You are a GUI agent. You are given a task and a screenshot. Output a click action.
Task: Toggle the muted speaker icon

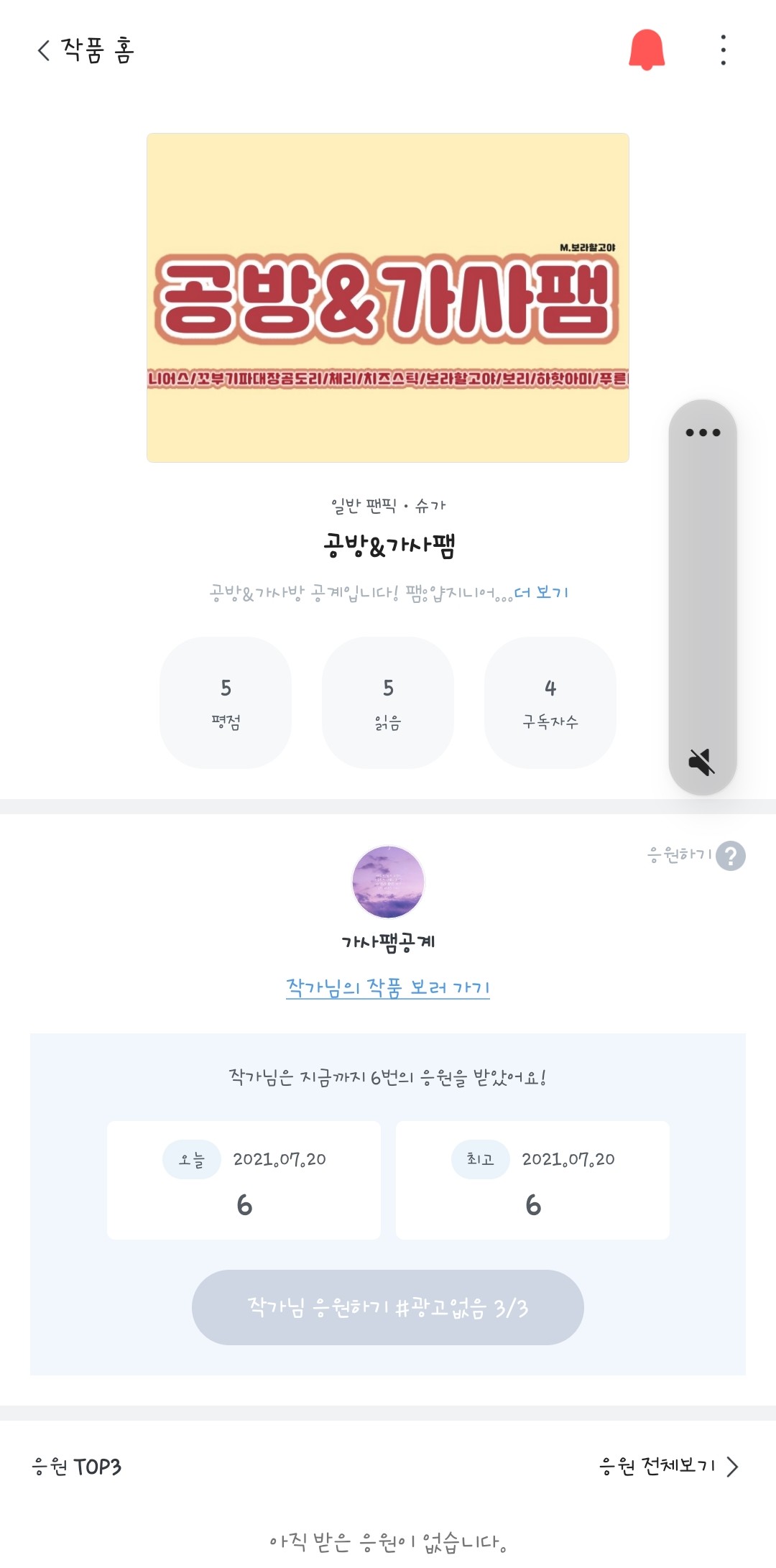[x=702, y=761]
